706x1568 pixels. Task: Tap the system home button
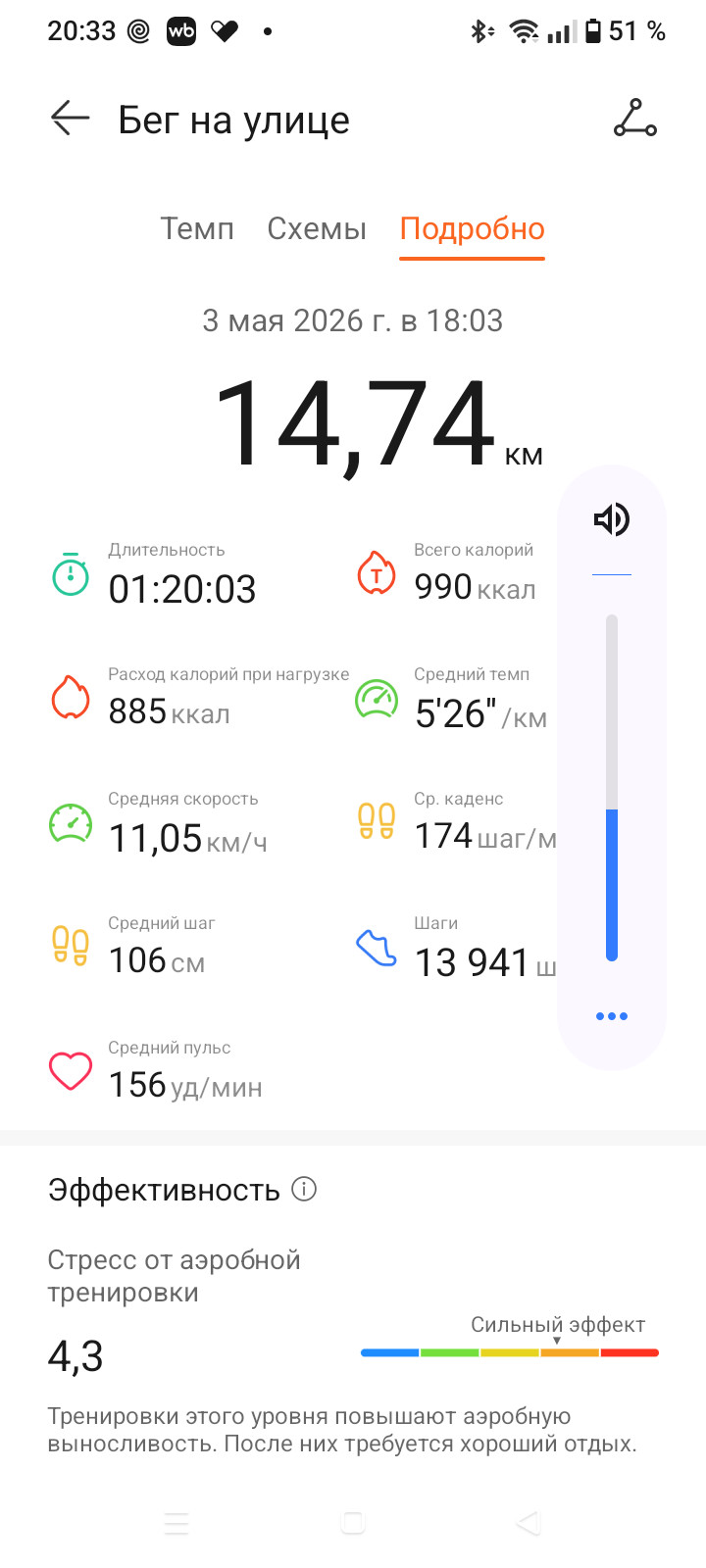(353, 1523)
